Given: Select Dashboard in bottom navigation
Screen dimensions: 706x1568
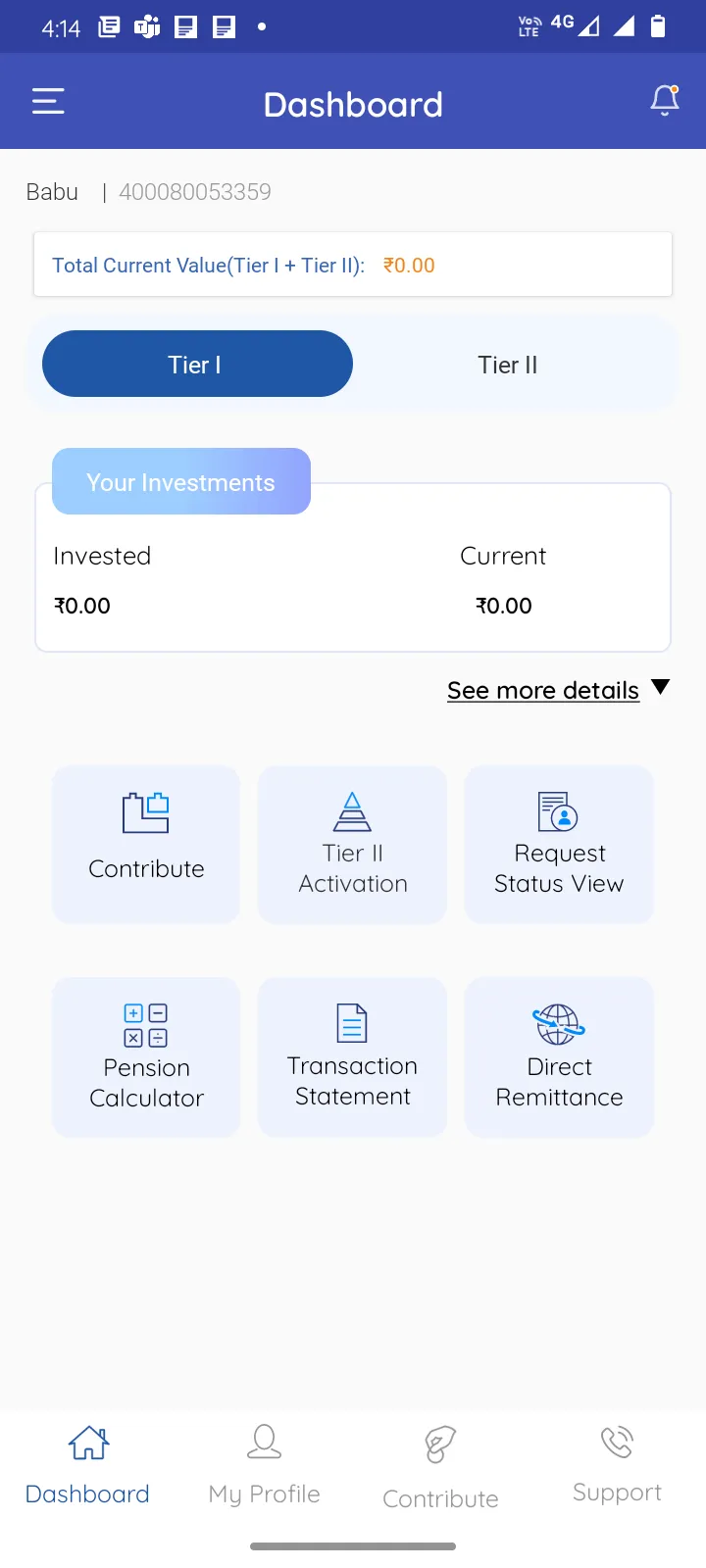Looking at the screenshot, I should (86, 1464).
